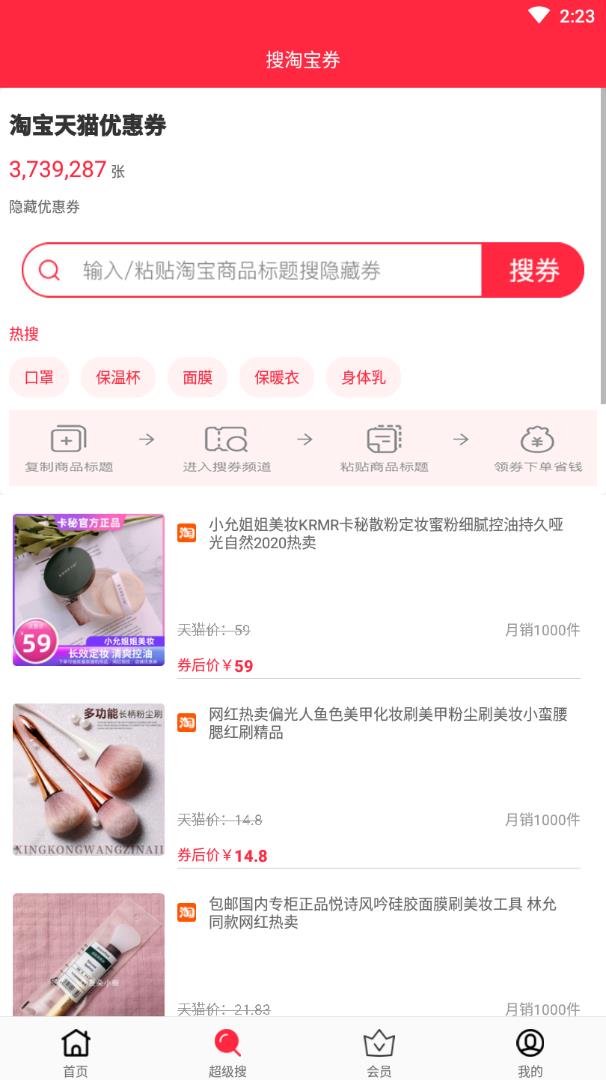Open the KRMR卡秘散粉 product listing

tap(385, 533)
